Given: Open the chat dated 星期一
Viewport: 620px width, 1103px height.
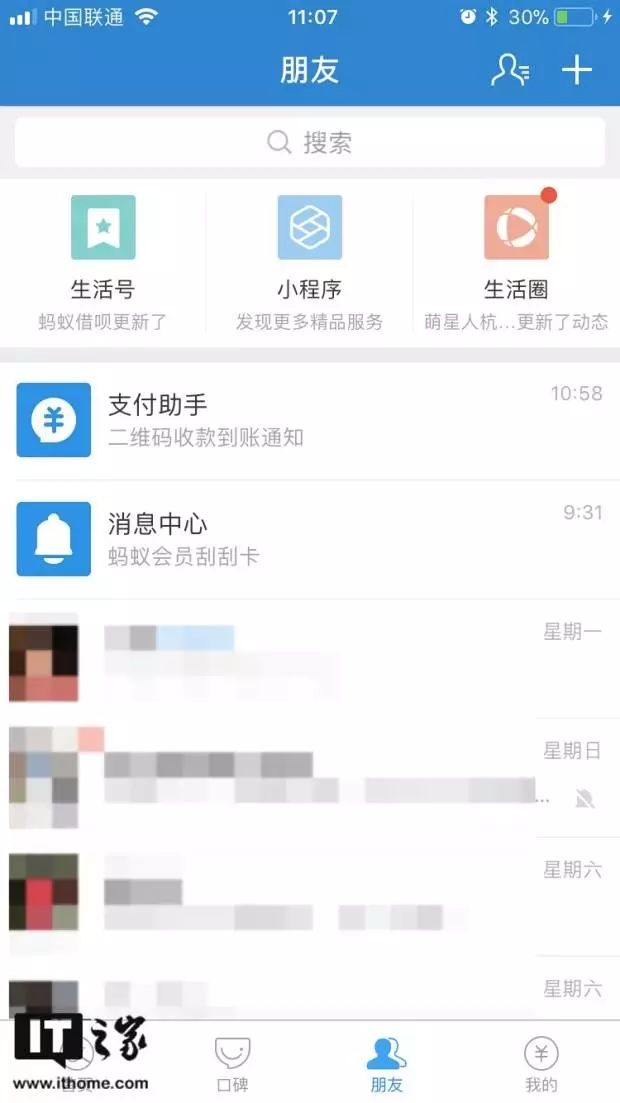Looking at the screenshot, I should (x=310, y=658).
